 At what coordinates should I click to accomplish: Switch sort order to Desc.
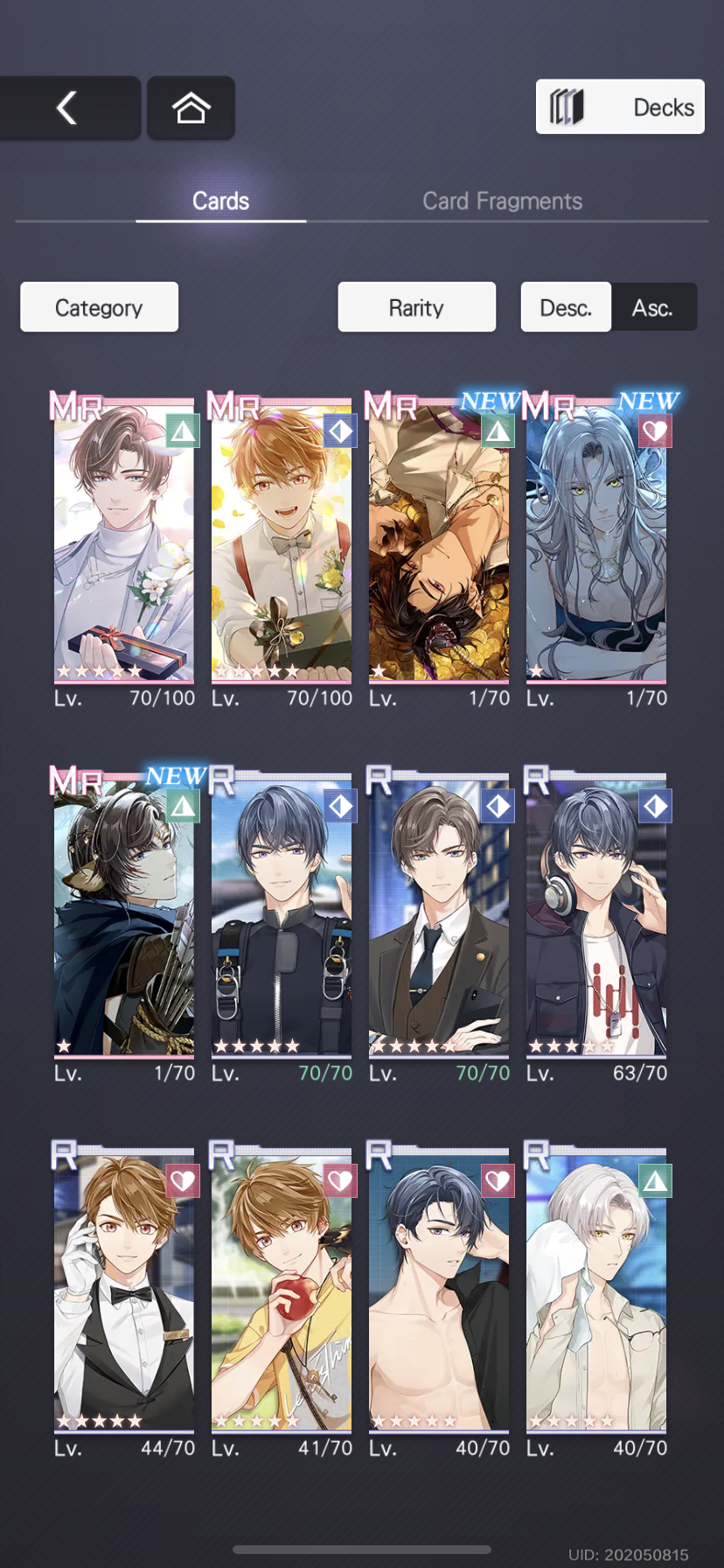coord(565,307)
